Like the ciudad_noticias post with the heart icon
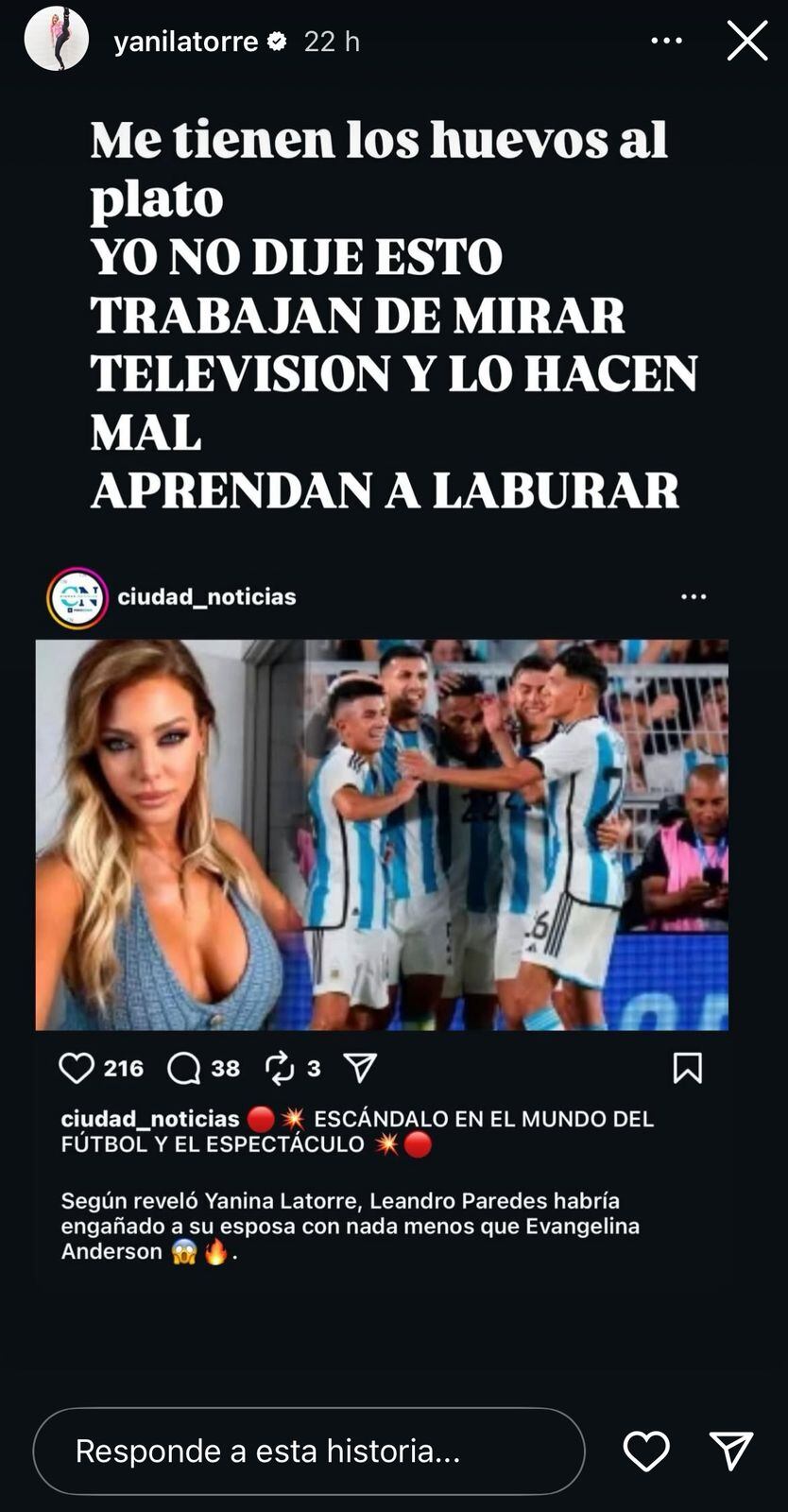This screenshot has height=1512, width=788. coord(77,1068)
